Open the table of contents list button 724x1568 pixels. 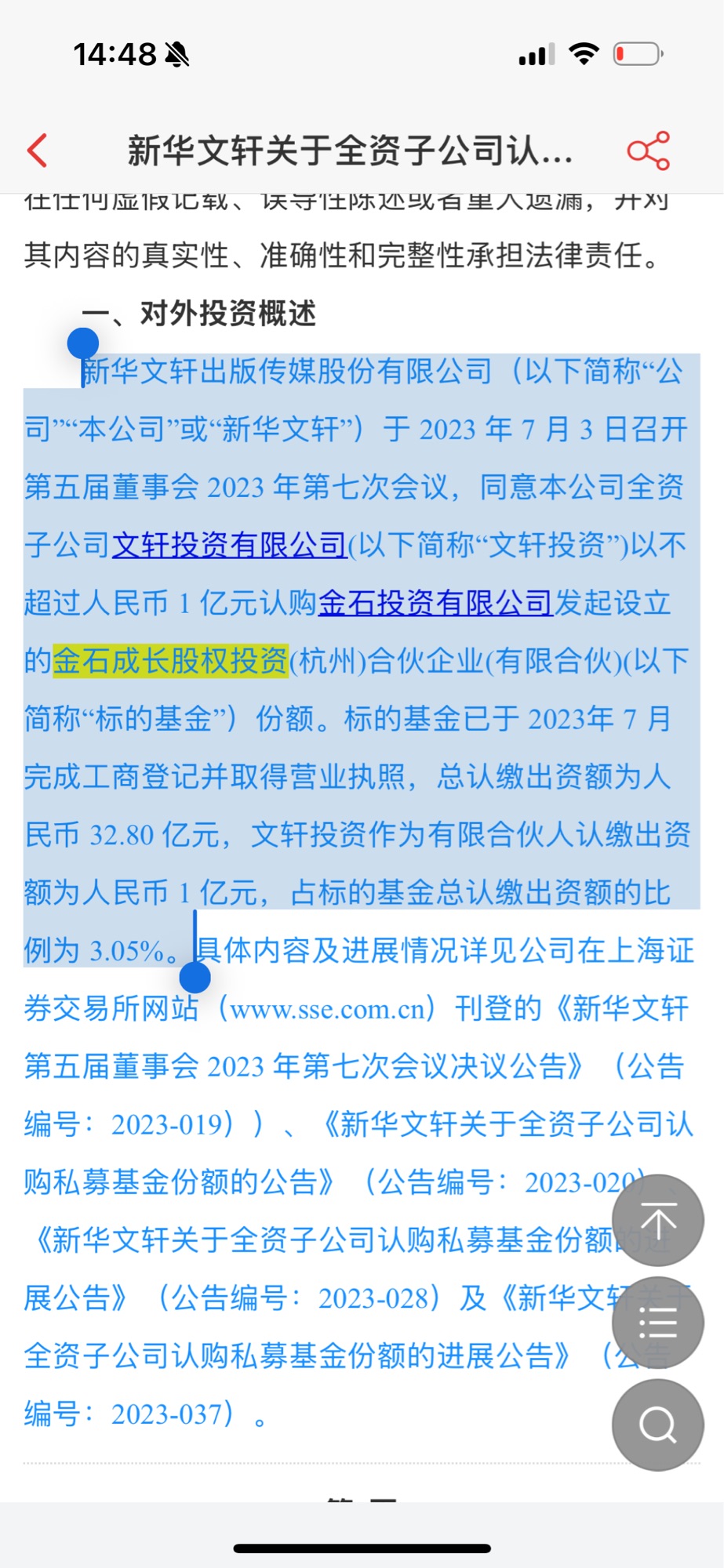[x=657, y=1323]
